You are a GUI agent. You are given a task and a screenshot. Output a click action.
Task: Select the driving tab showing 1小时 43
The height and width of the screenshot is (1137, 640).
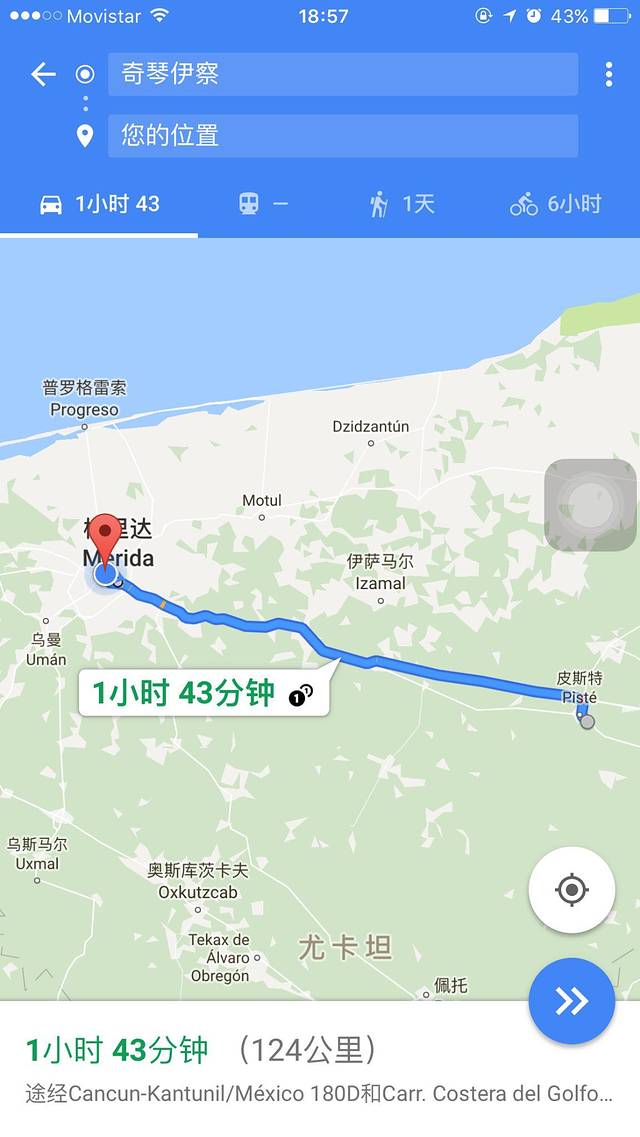click(99, 204)
